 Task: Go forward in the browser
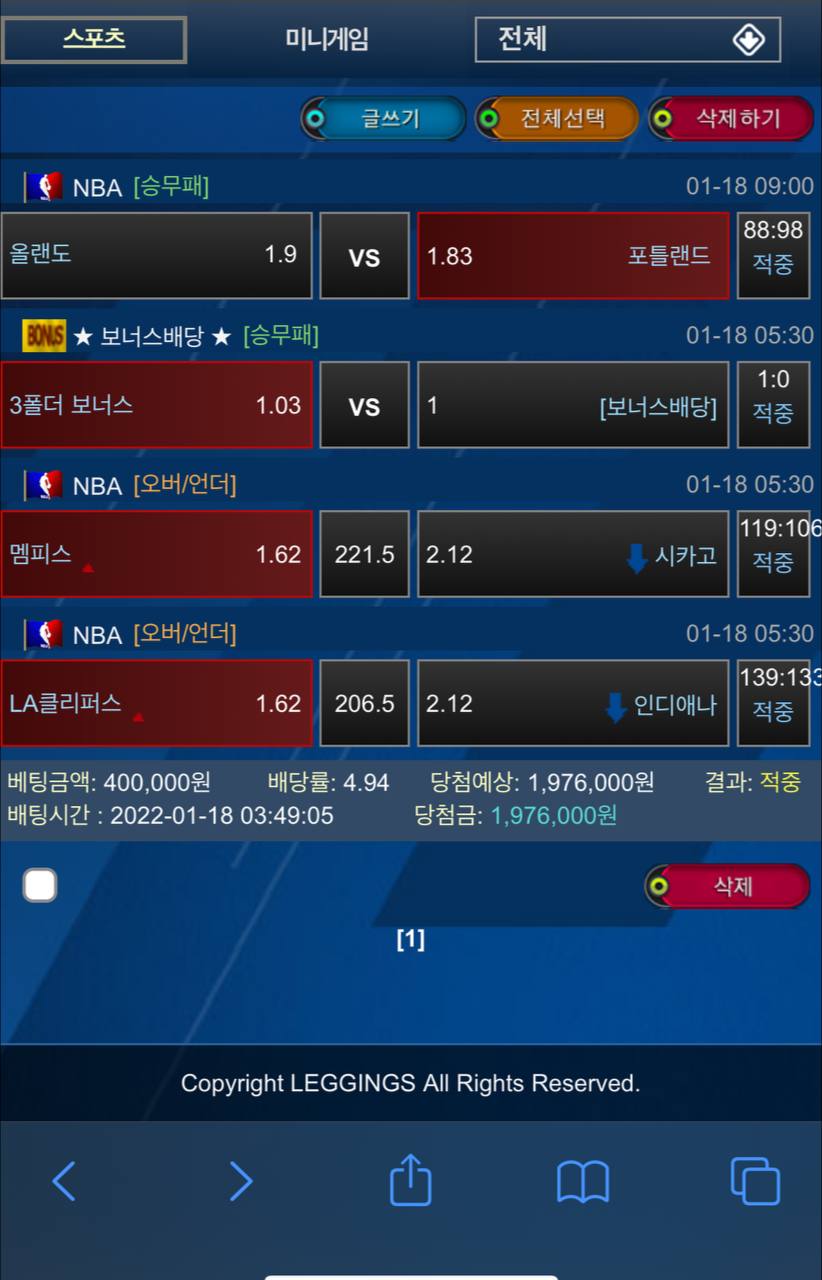[240, 1181]
